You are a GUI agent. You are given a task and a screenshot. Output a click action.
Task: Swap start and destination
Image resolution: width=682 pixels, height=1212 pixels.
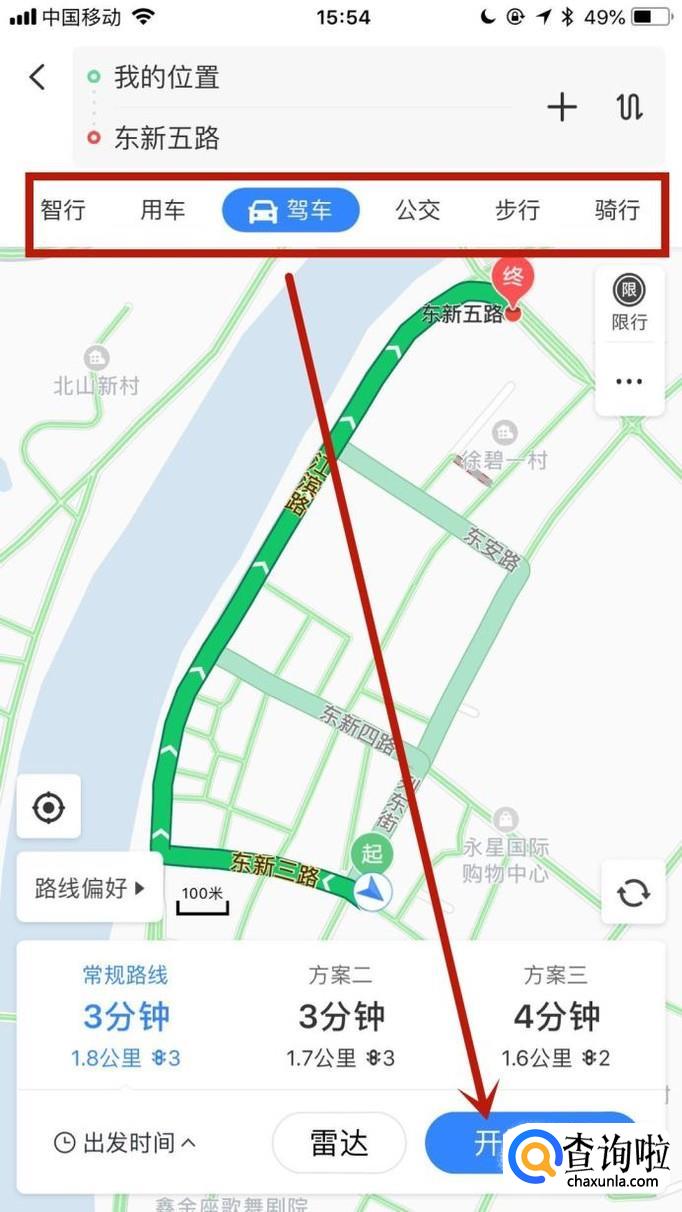pos(629,107)
